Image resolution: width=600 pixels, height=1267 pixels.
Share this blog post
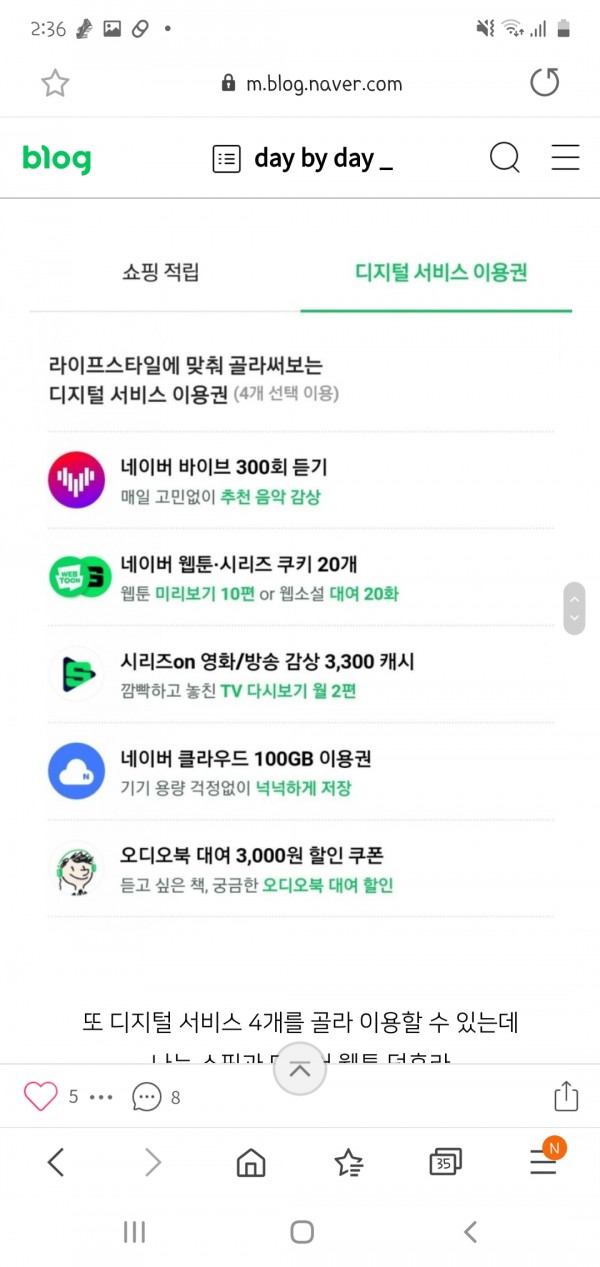(x=566, y=1096)
